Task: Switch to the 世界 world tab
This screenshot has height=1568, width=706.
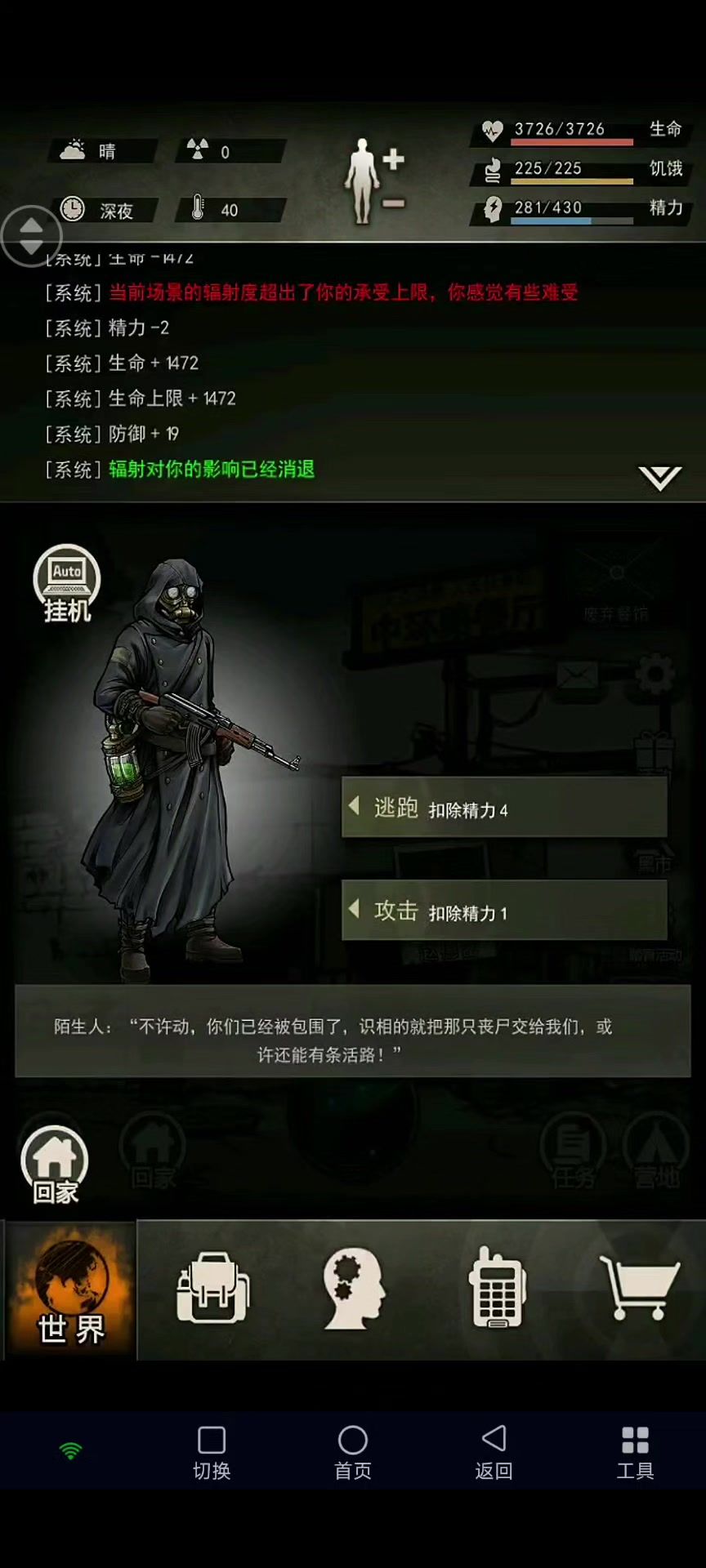Action: click(x=71, y=1290)
